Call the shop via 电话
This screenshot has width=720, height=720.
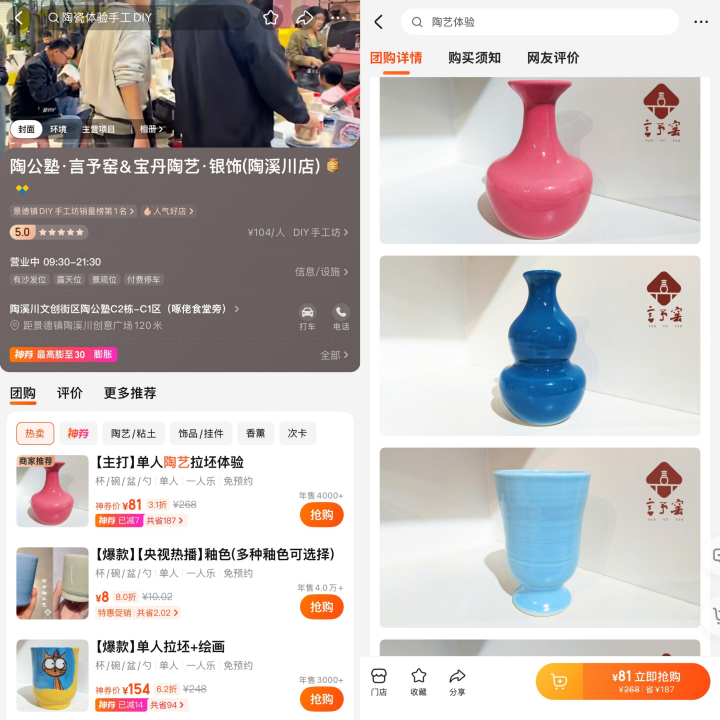pyautogui.click(x=341, y=317)
